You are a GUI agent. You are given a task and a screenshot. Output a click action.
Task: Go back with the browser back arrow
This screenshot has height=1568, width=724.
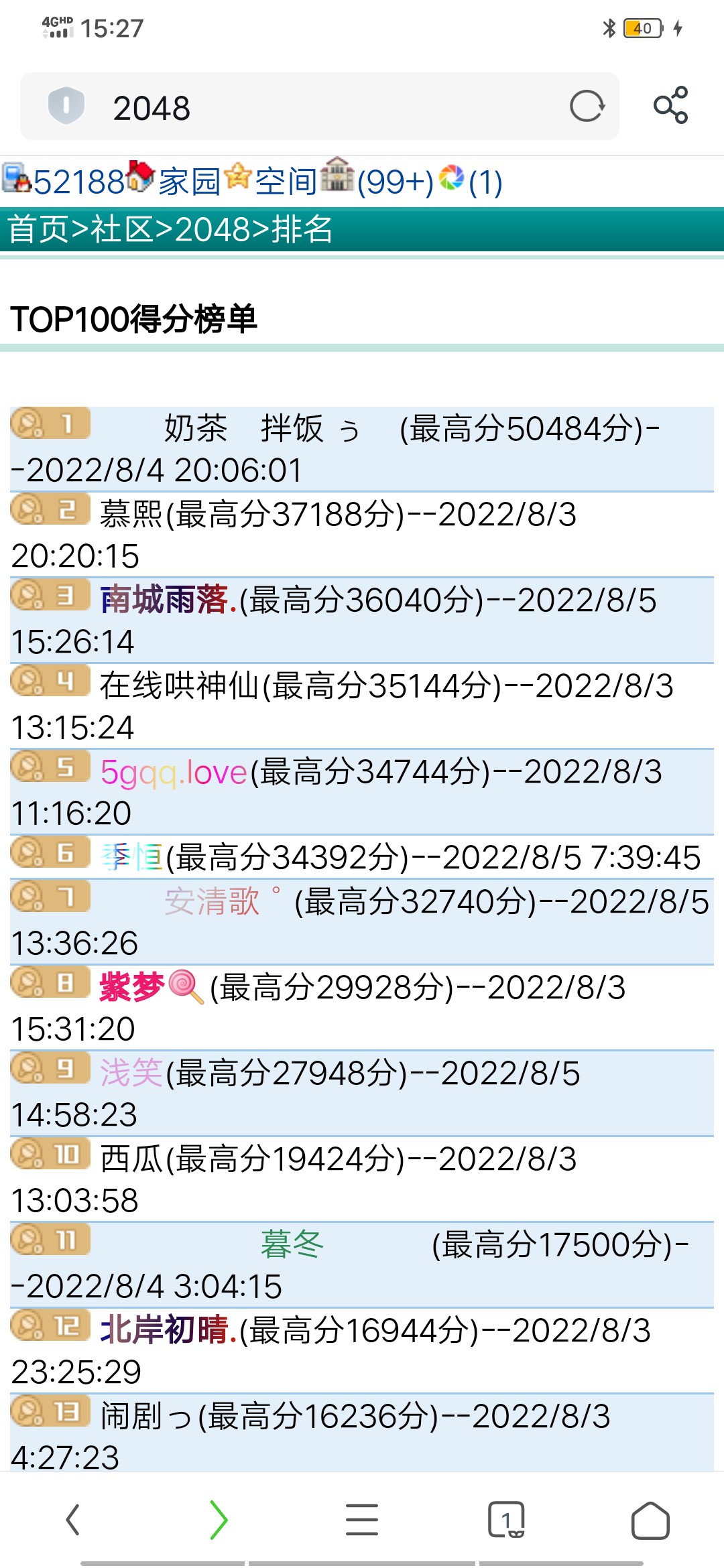pyautogui.click(x=72, y=1520)
